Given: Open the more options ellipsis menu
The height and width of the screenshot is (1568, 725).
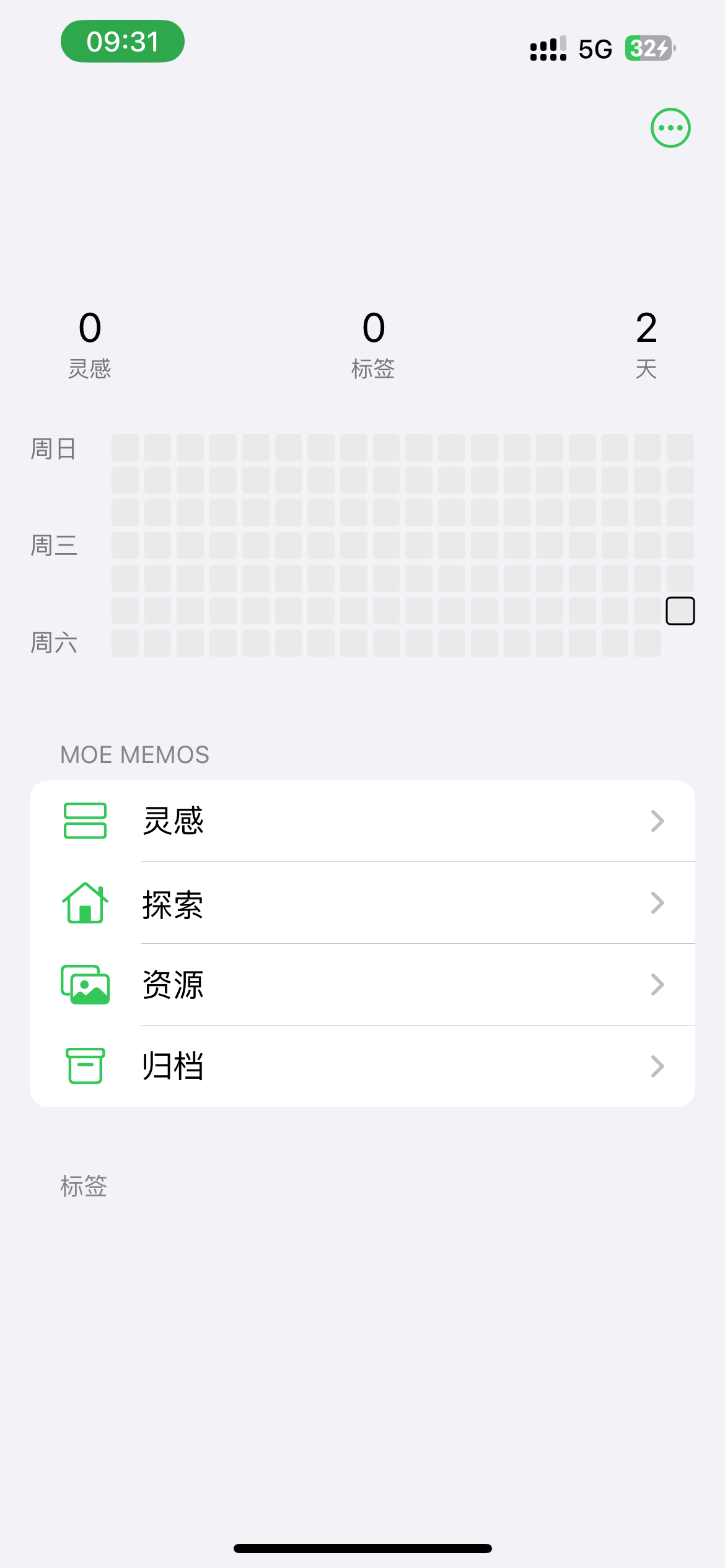Looking at the screenshot, I should [670, 128].
